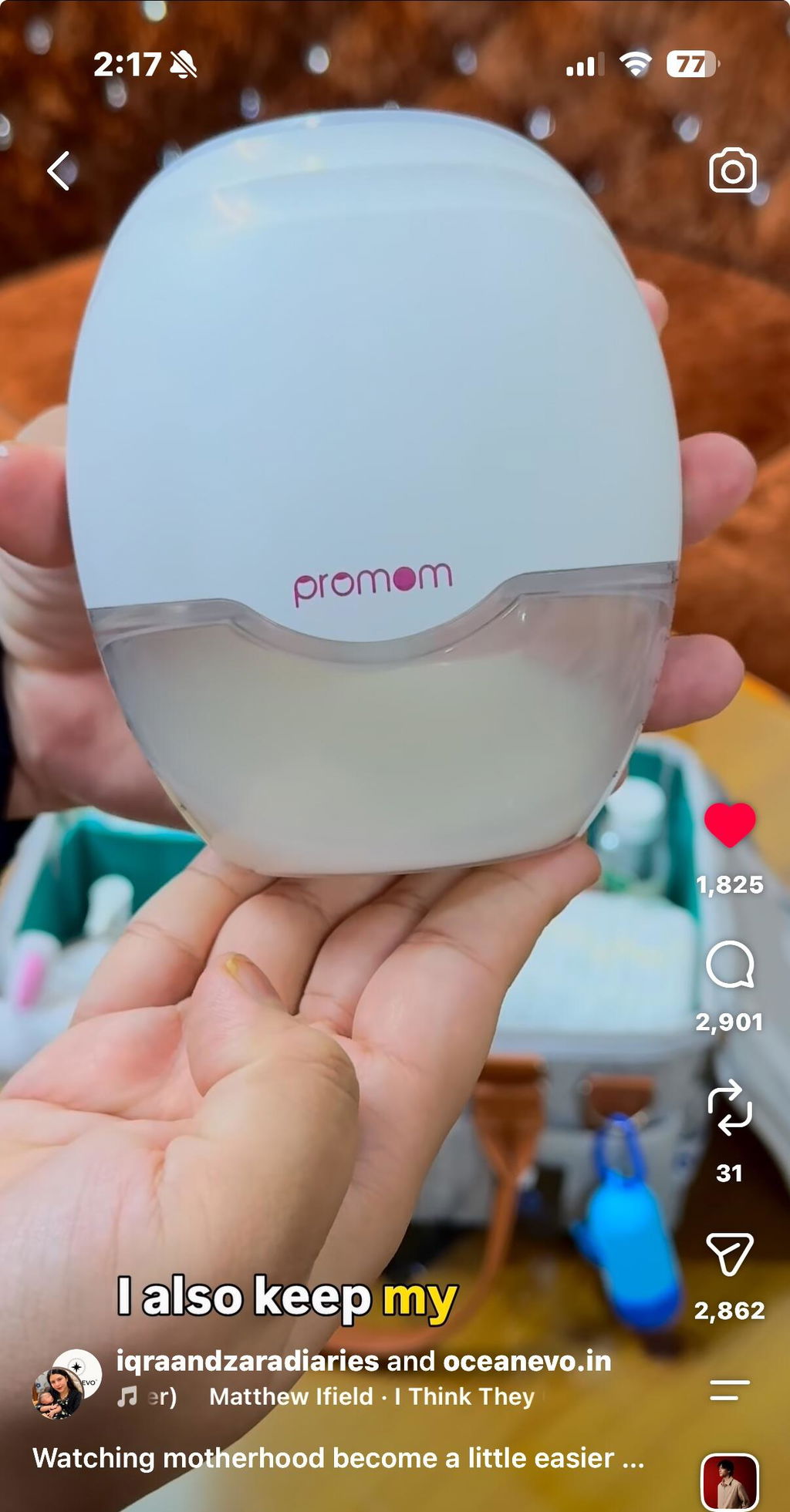This screenshot has height=1512, width=790.
Task: Tap the profile avatar of the reel creators
Action: (66, 1385)
